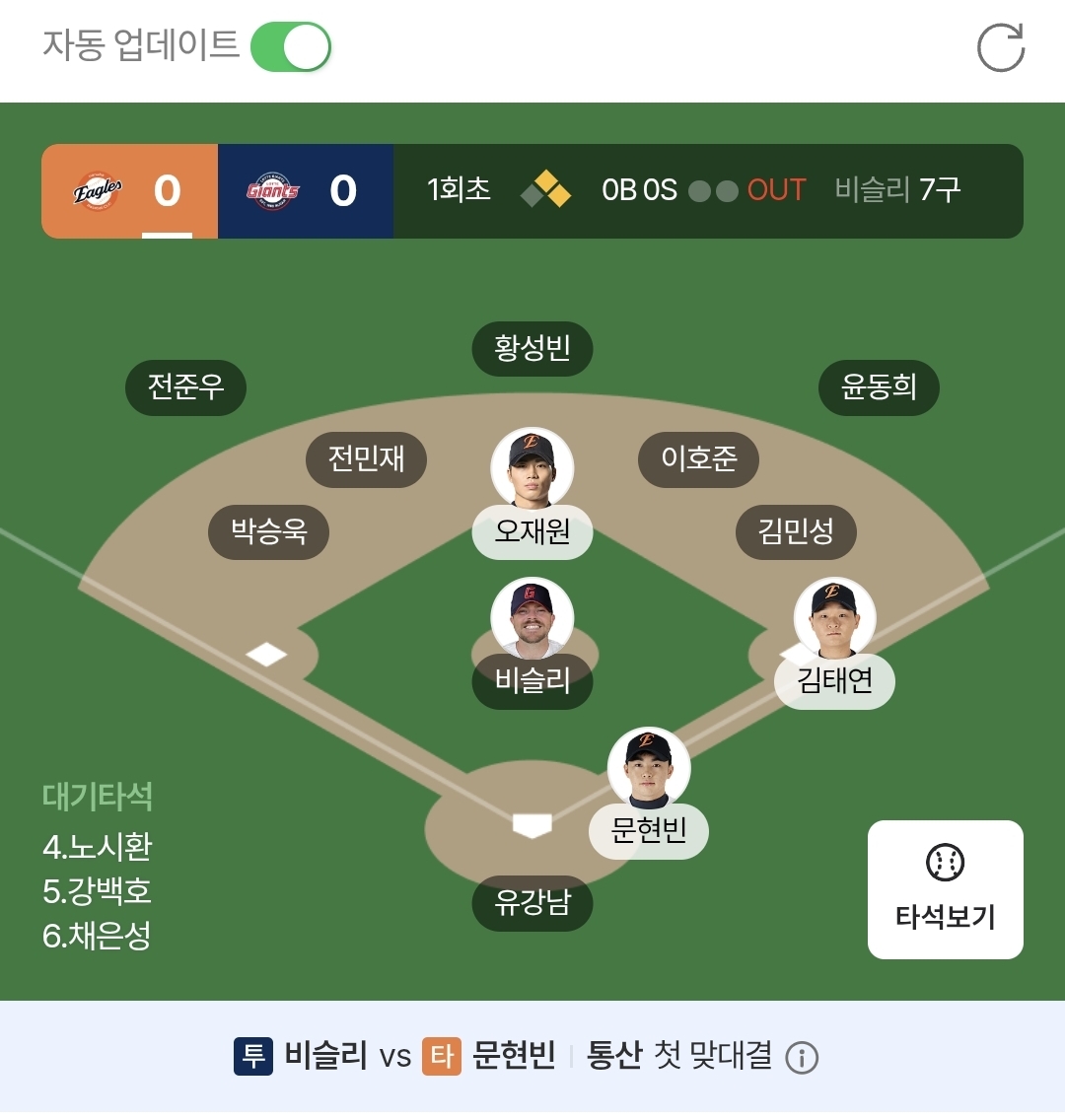Tap right fielder 윤동희's name chip
The width and height of the screenshot is (1065, 1120).
tap(879, 386)
